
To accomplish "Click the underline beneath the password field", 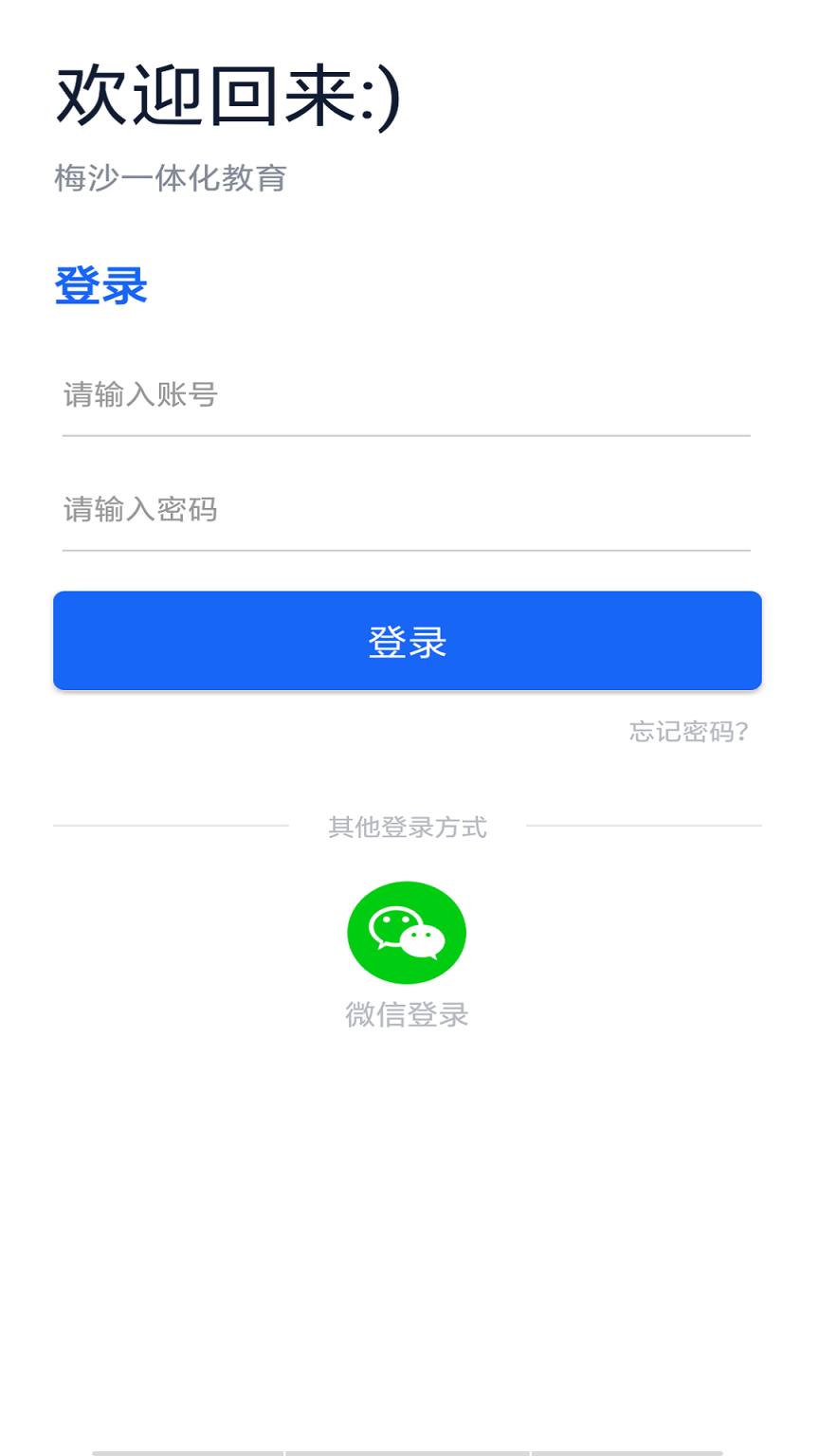I will pos(407,550).
